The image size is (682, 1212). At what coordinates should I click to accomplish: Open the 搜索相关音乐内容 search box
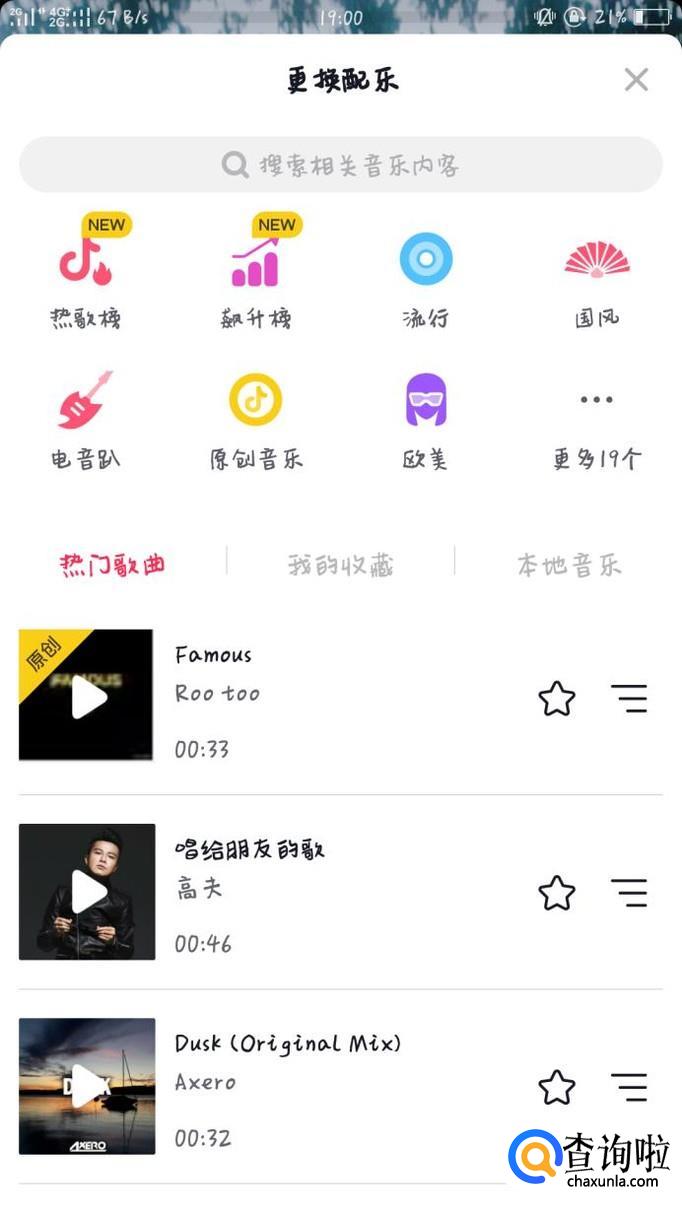click(x=341, y=165)
